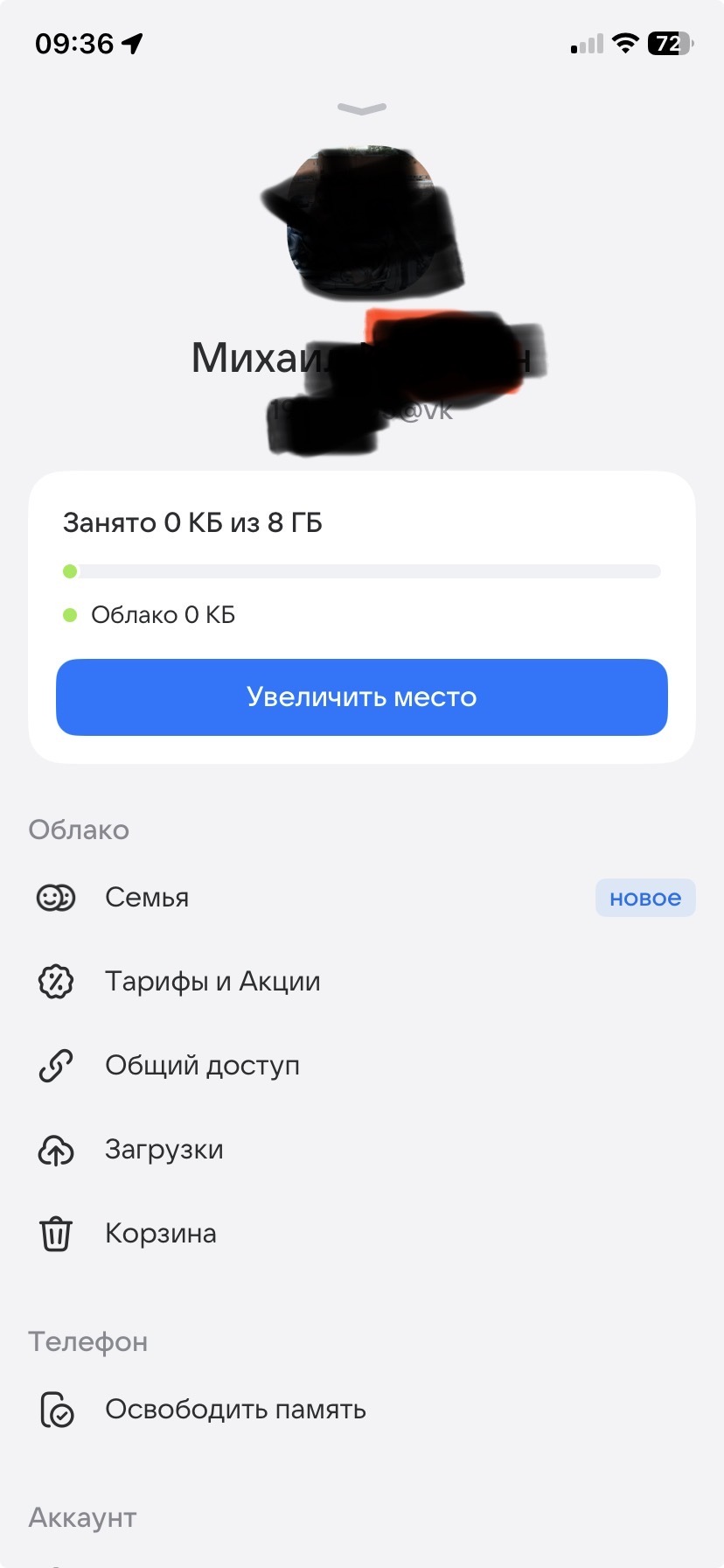Image resolution: width=724 pixels, height=1568 pixels.
Task: Open «Корзина» trash
Action: (161, 1234)
